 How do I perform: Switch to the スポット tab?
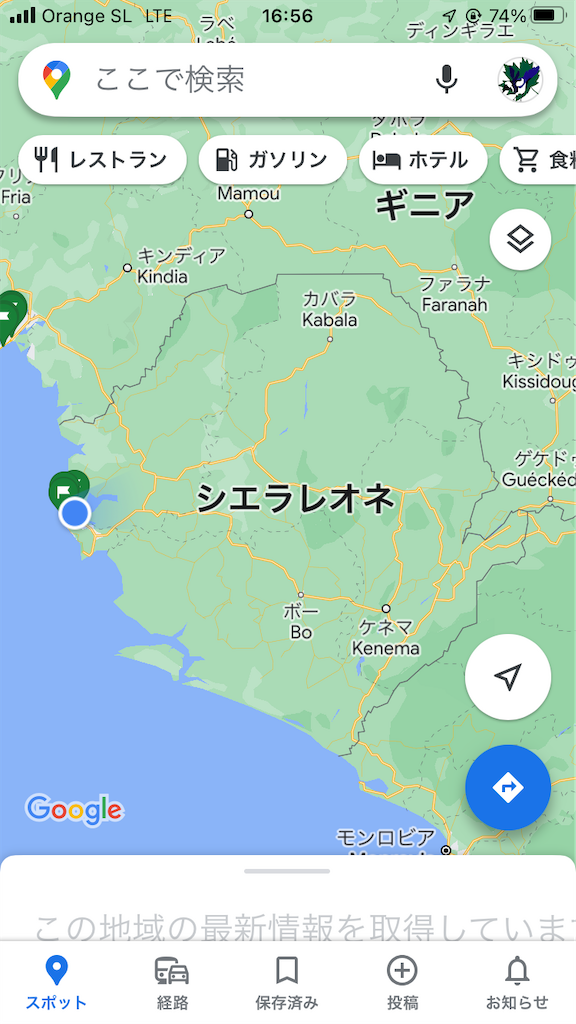56,983
